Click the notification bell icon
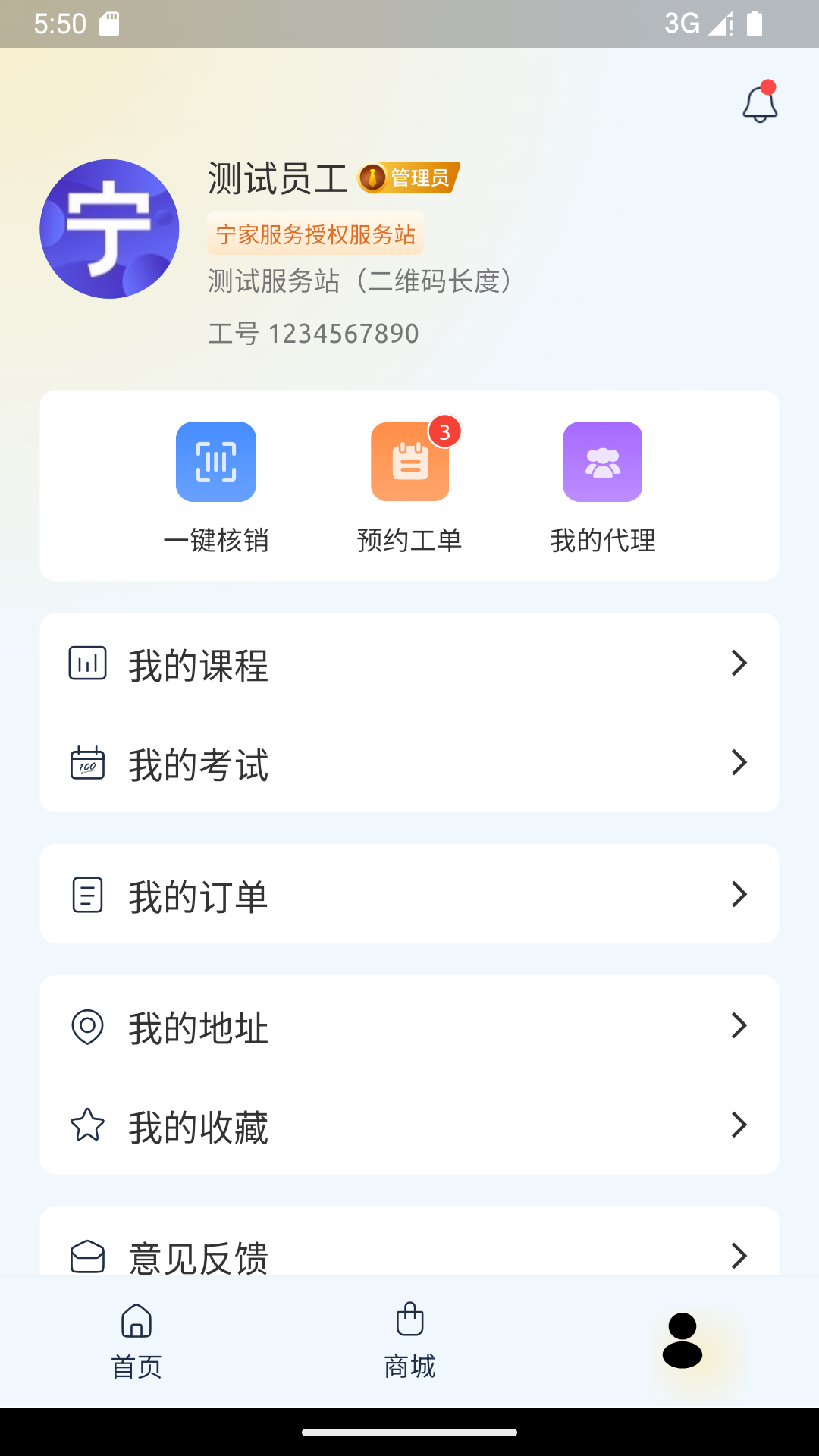The image size is (819, 1456). tap(759, 104)
